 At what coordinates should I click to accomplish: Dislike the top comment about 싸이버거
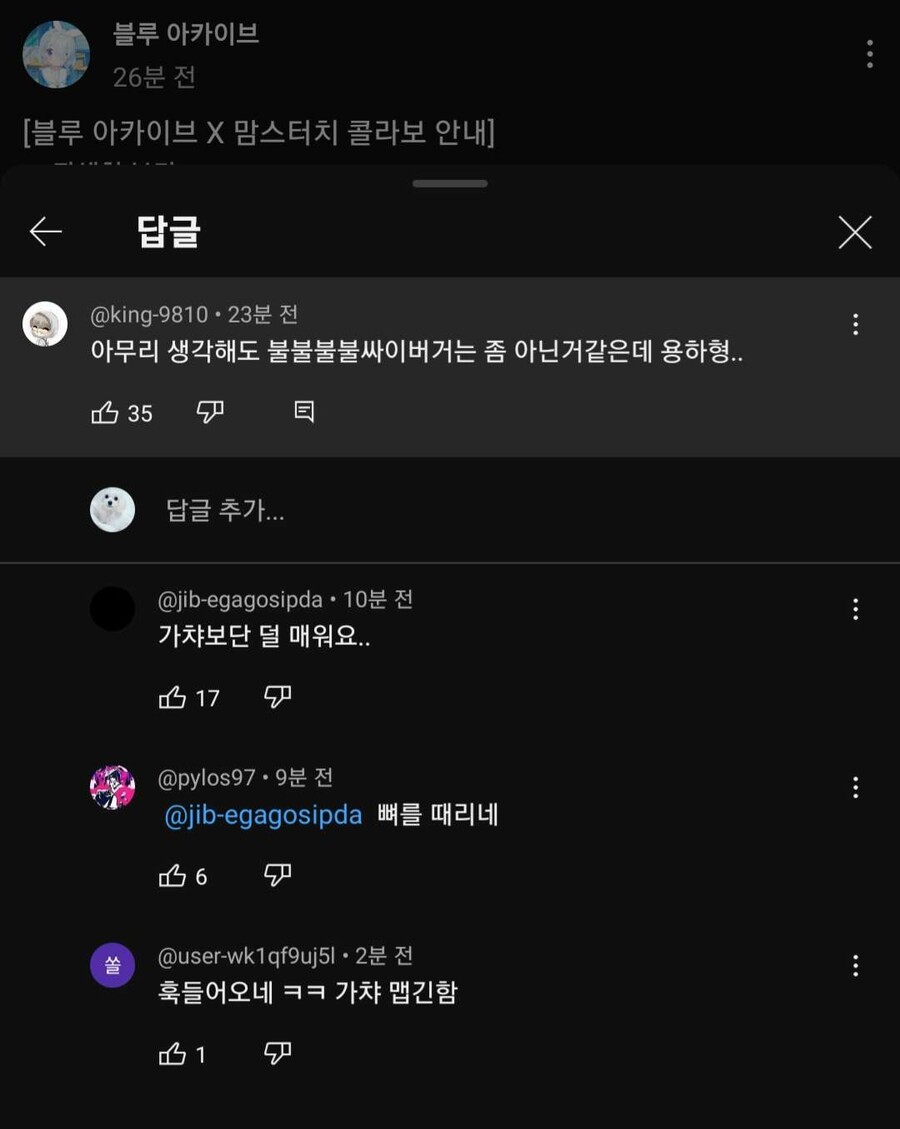click(x=210, y=413)
